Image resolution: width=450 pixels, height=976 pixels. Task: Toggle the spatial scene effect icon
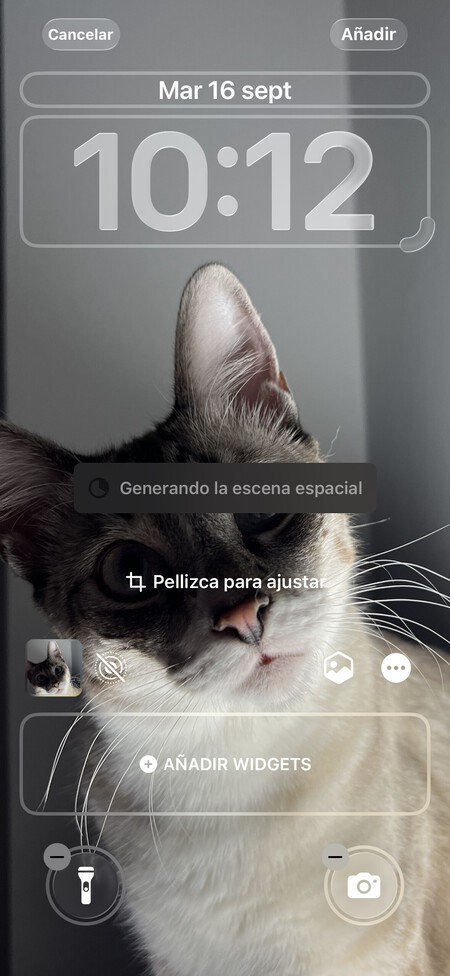point(110,669)
